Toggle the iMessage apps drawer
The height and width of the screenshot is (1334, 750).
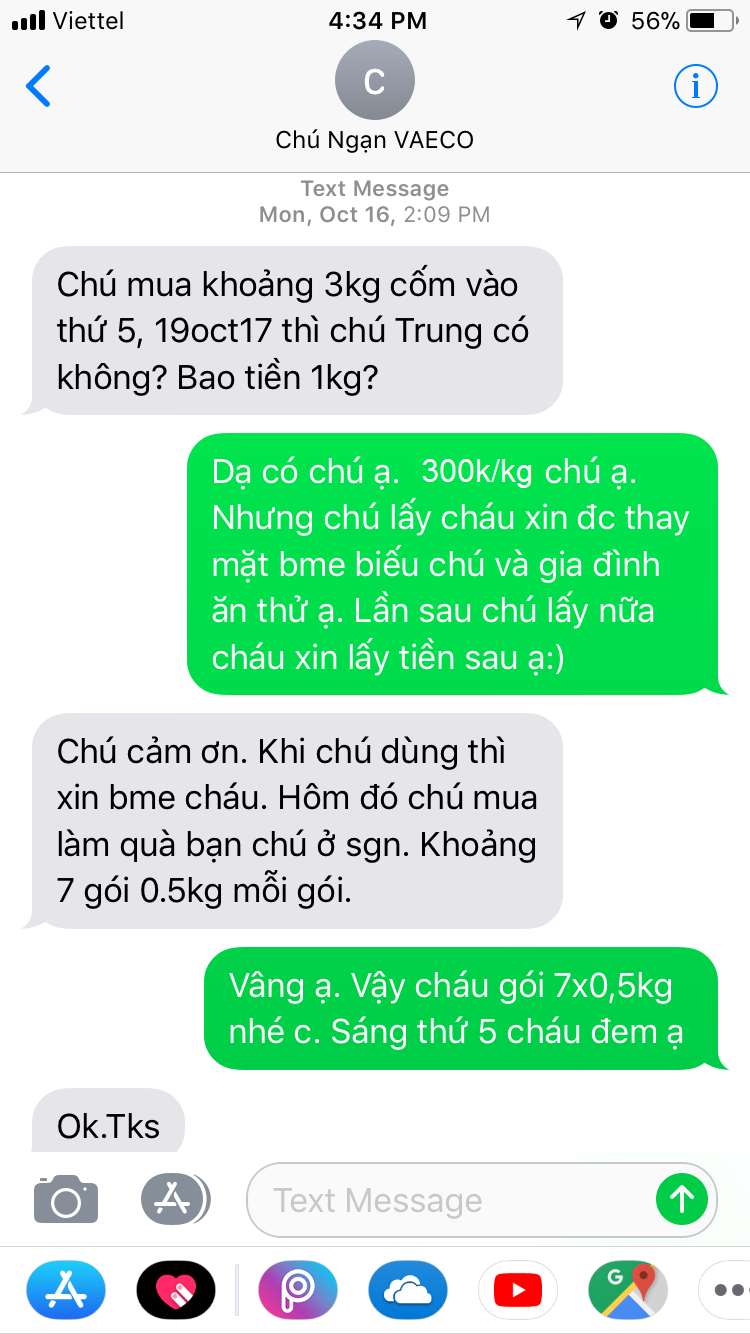175,1199
